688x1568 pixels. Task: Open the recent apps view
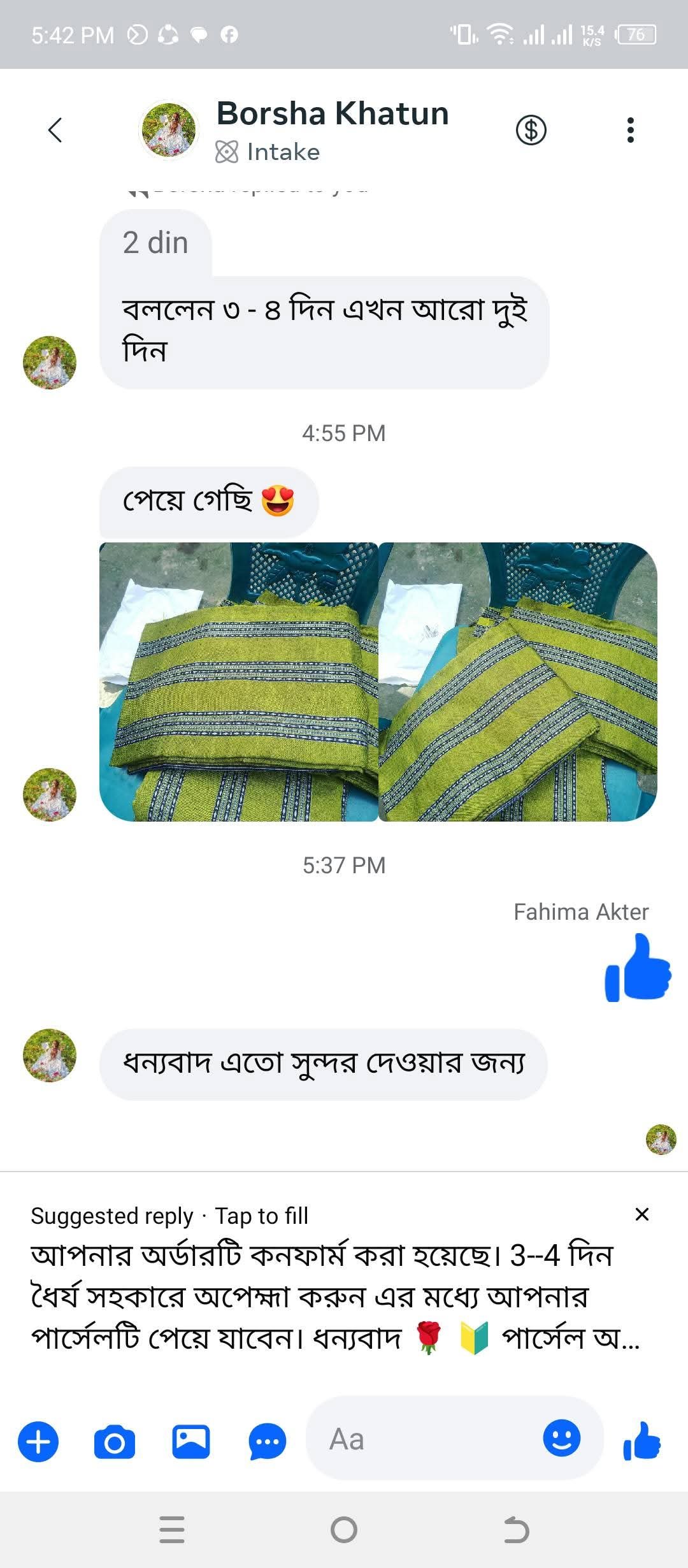click(x=172, y=1529)
